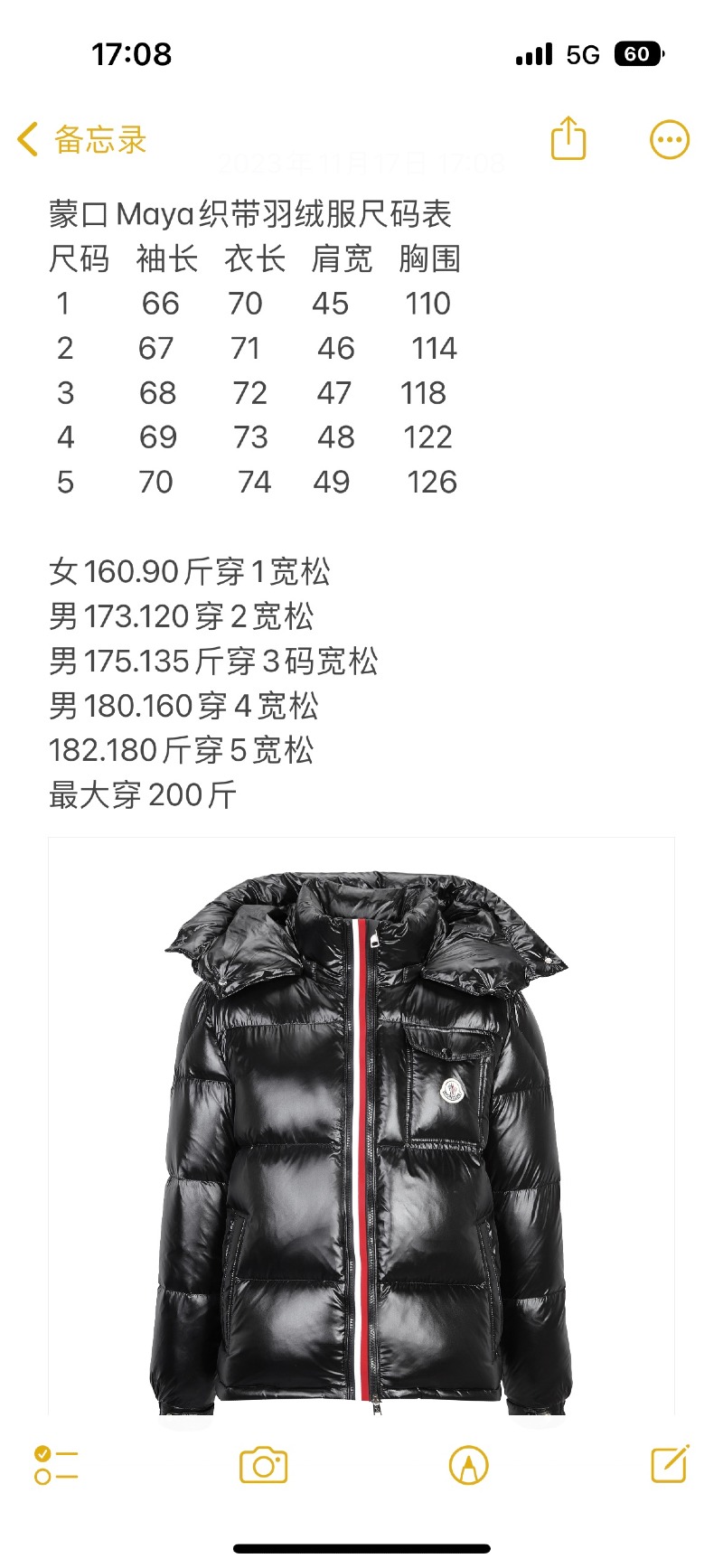Open the camera attachment option
The image size is (723, 1568).
(x=263, y=1465)
